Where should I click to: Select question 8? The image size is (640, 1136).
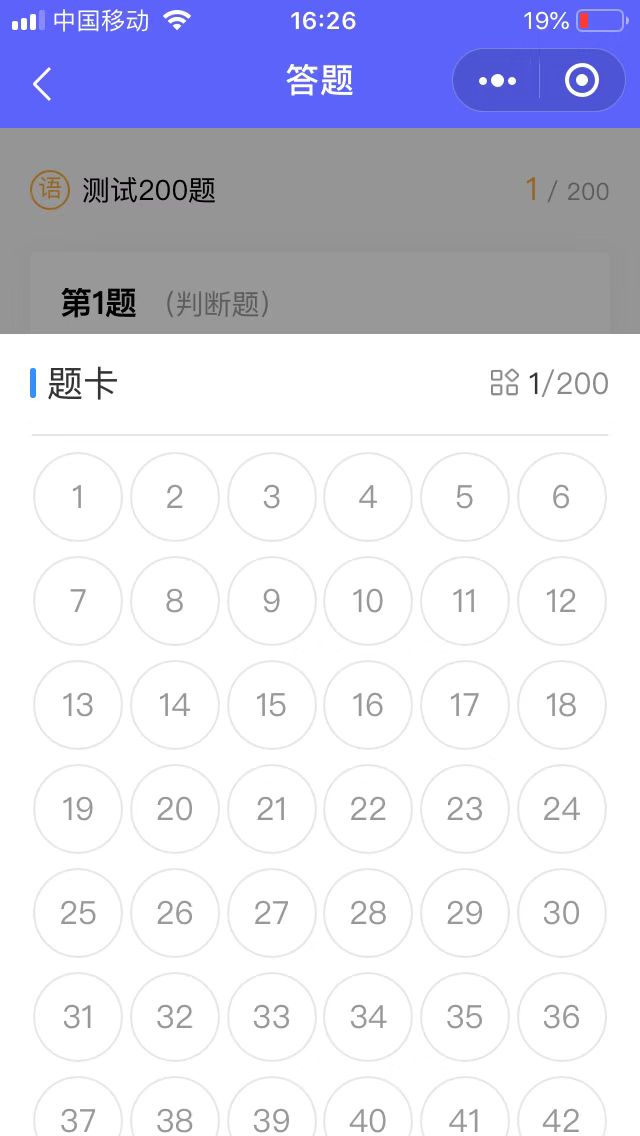click(x=175, y=601)
